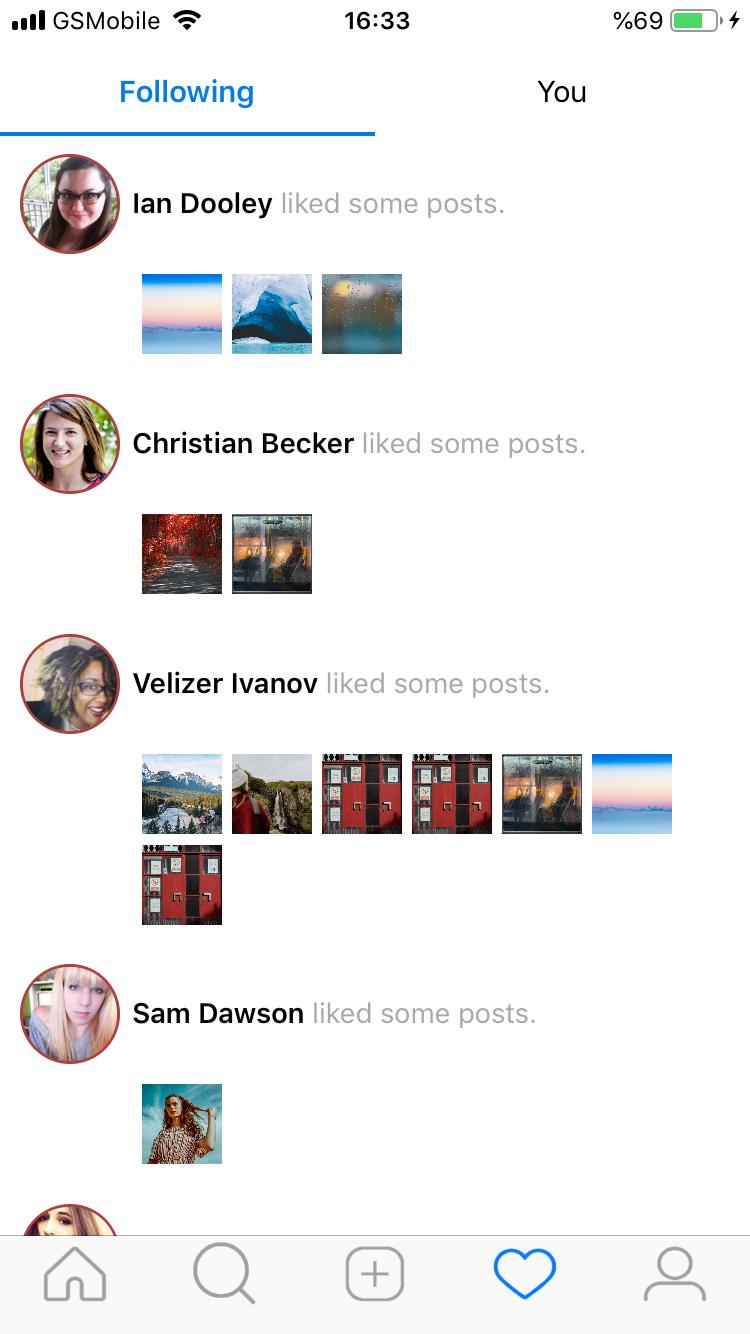View the woman photo Sam Dawson liked
750x1334 pixels.
[182, 1124]
